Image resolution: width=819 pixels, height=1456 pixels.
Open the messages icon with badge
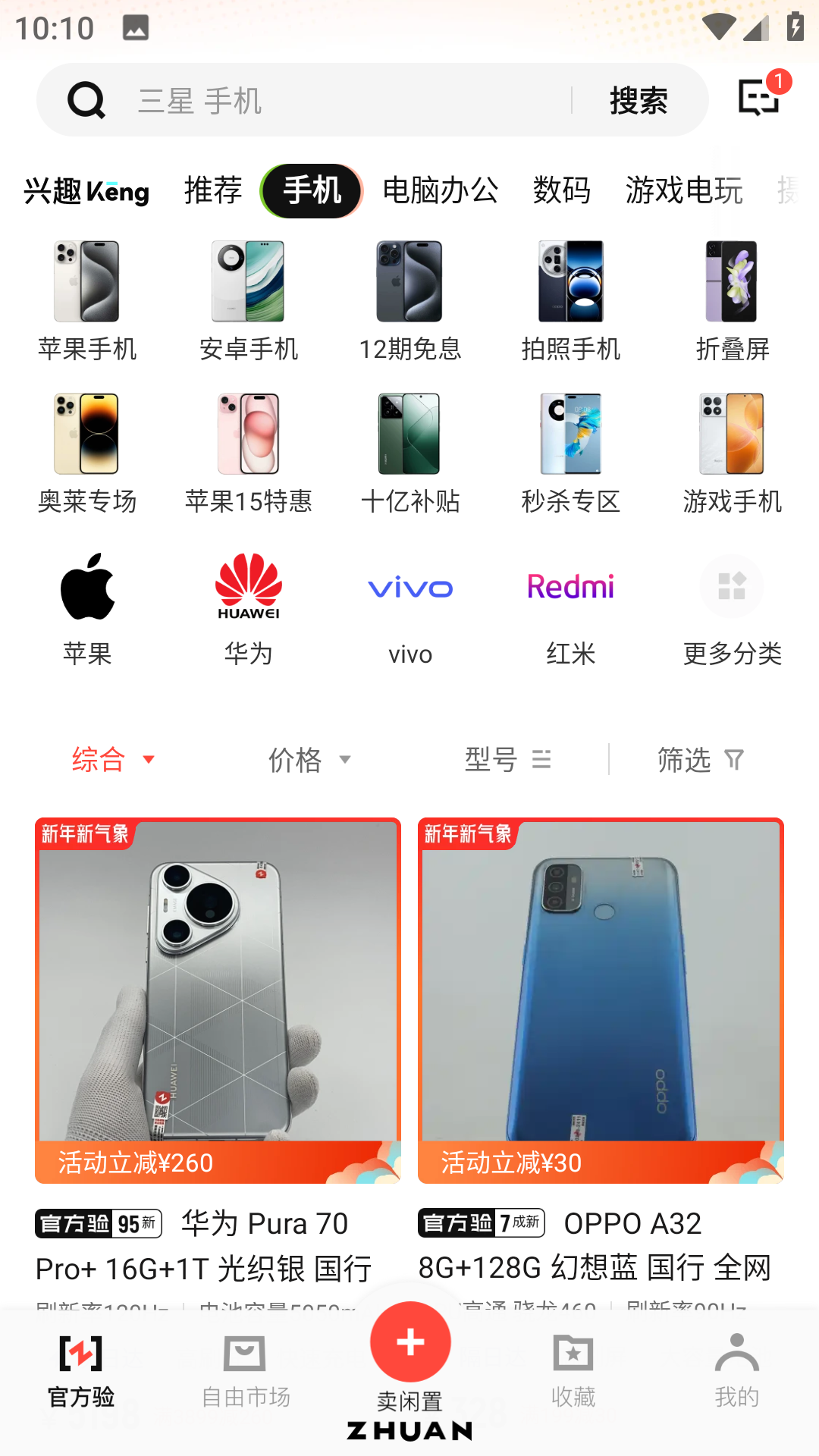(760, 97)
